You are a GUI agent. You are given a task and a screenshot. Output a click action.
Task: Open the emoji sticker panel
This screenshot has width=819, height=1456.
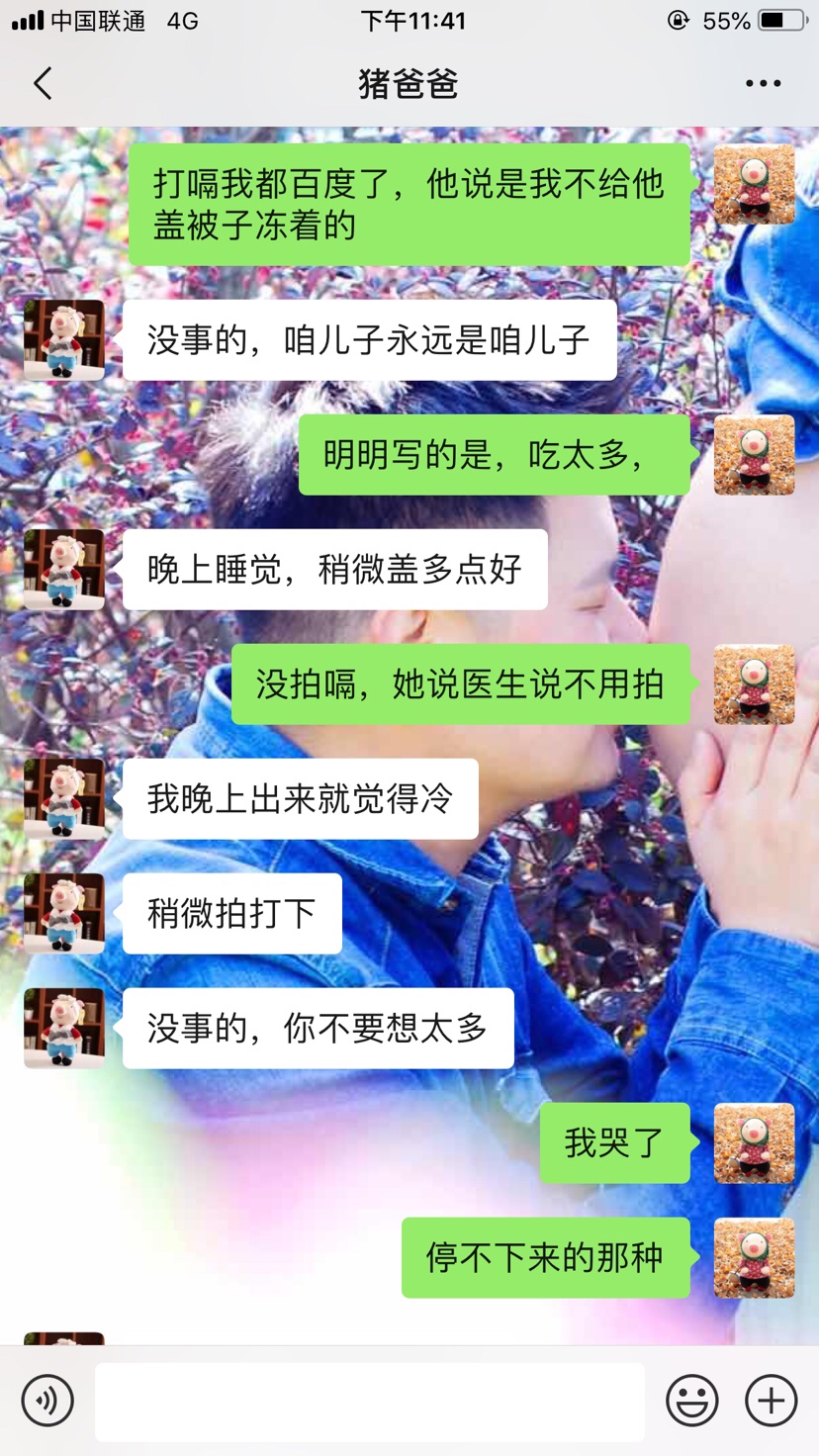pyautogui.click(x=691, y=1401)
